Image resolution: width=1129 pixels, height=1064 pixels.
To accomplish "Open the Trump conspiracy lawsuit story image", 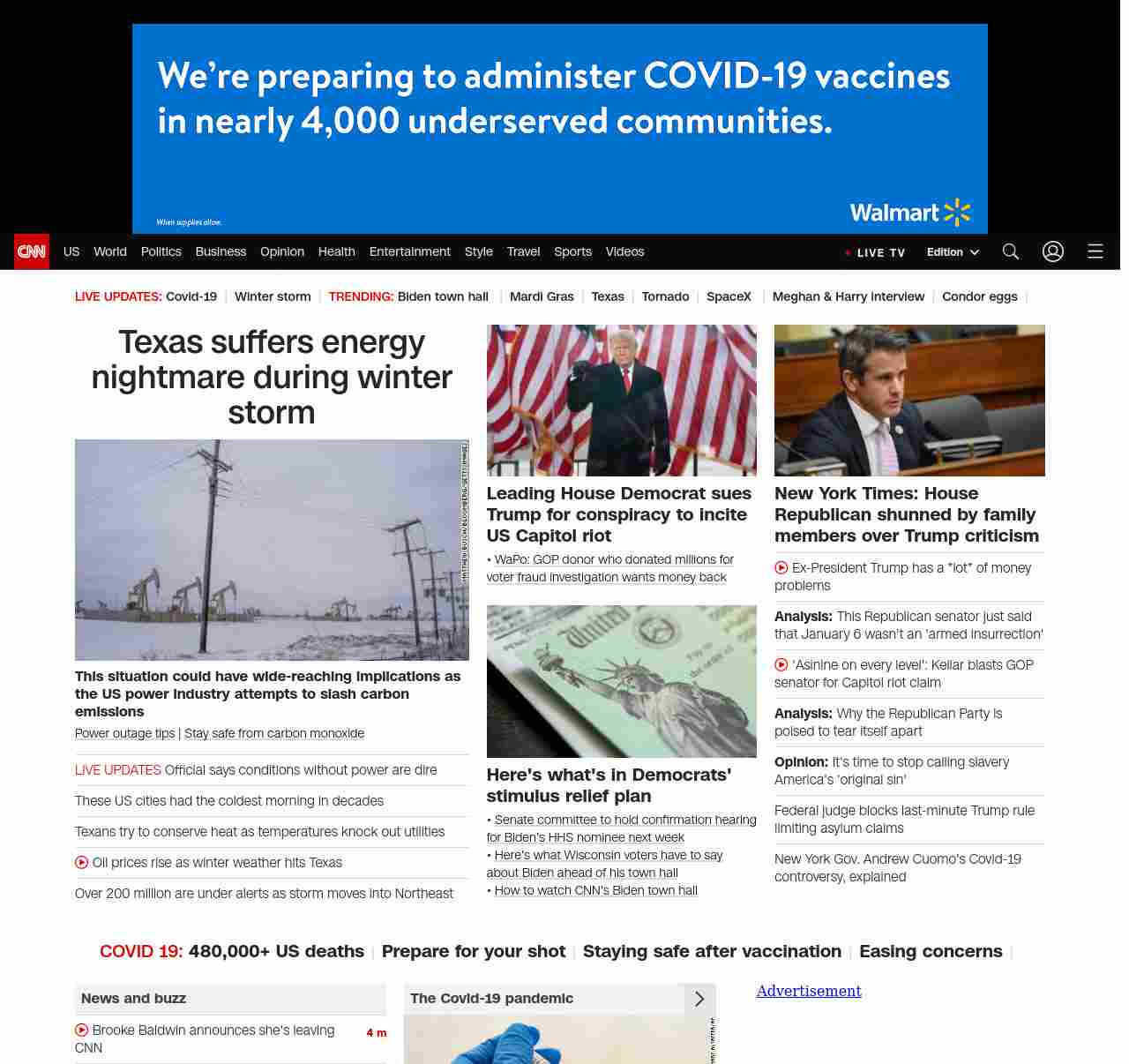I will coord(621,400).
